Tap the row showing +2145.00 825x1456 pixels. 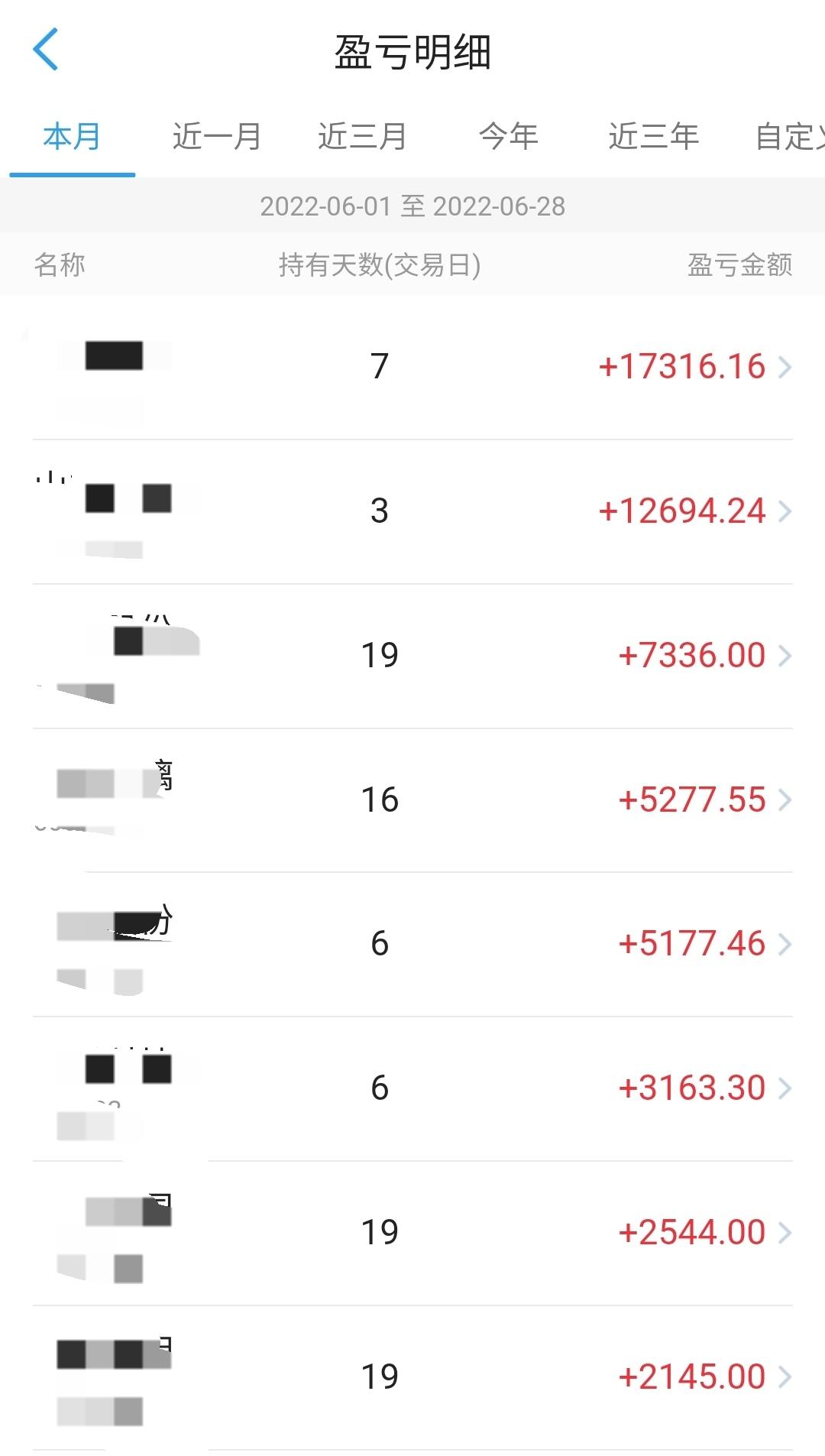[x=412, y=1377]
